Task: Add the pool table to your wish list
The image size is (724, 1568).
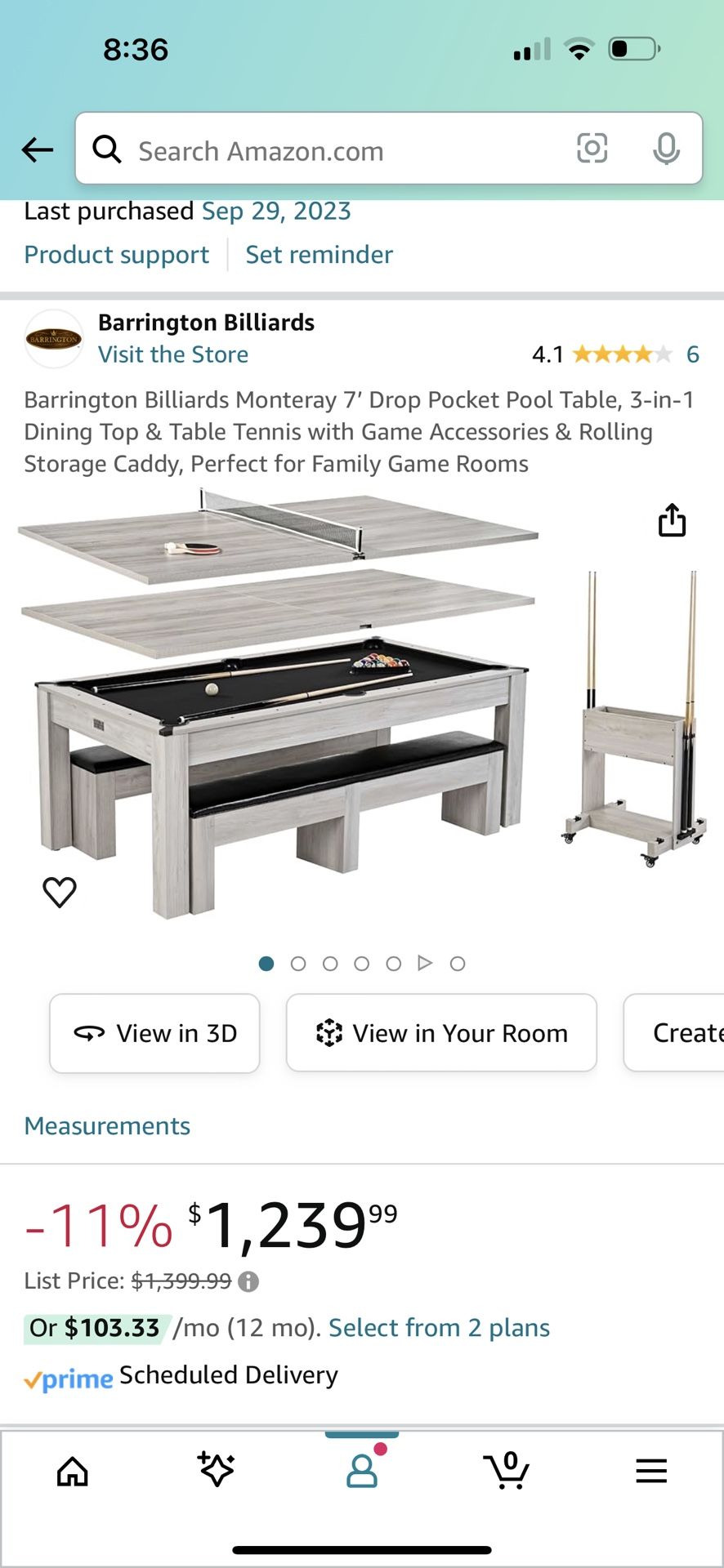Action: tap(58, 891)
